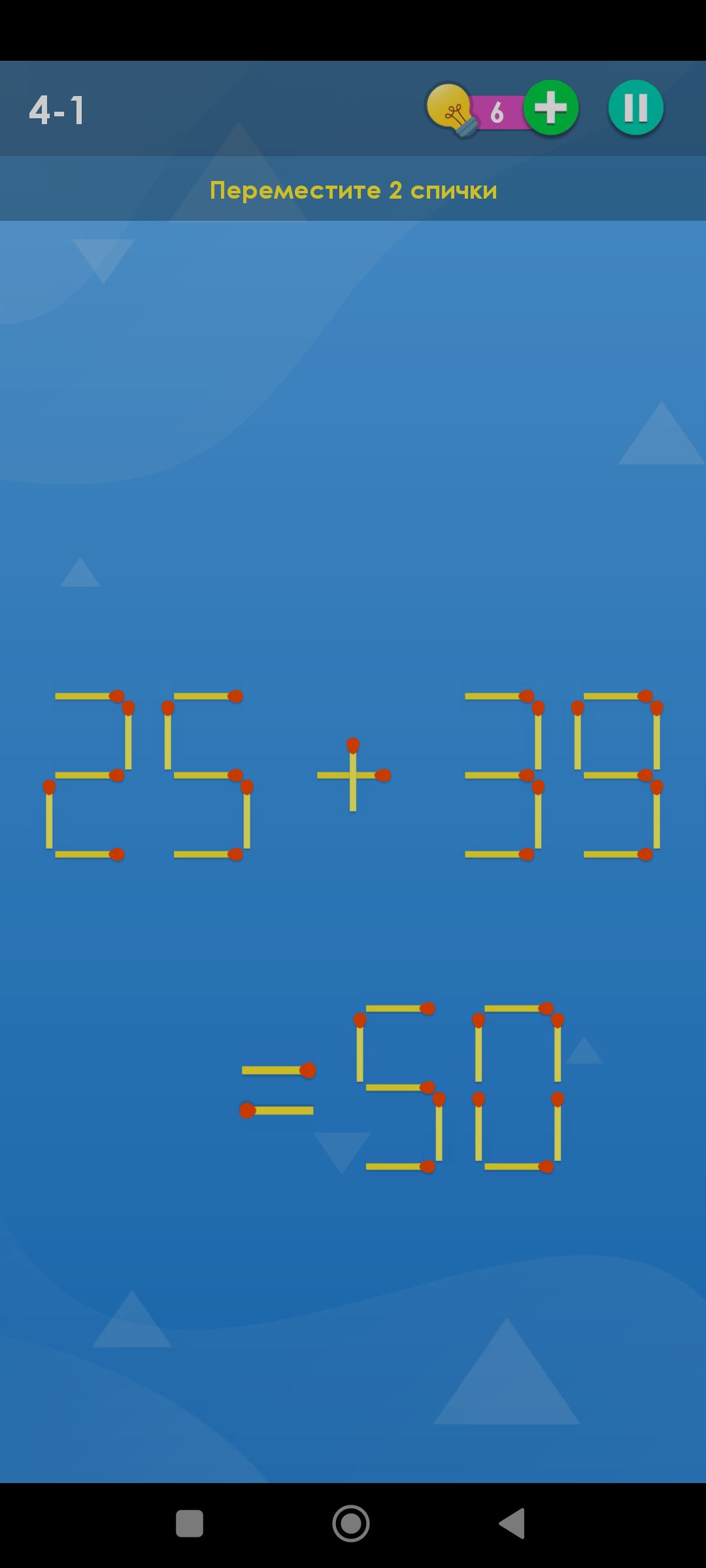Open recent apps with the square button
706x1568 pixels.
tap(190, 1524)
